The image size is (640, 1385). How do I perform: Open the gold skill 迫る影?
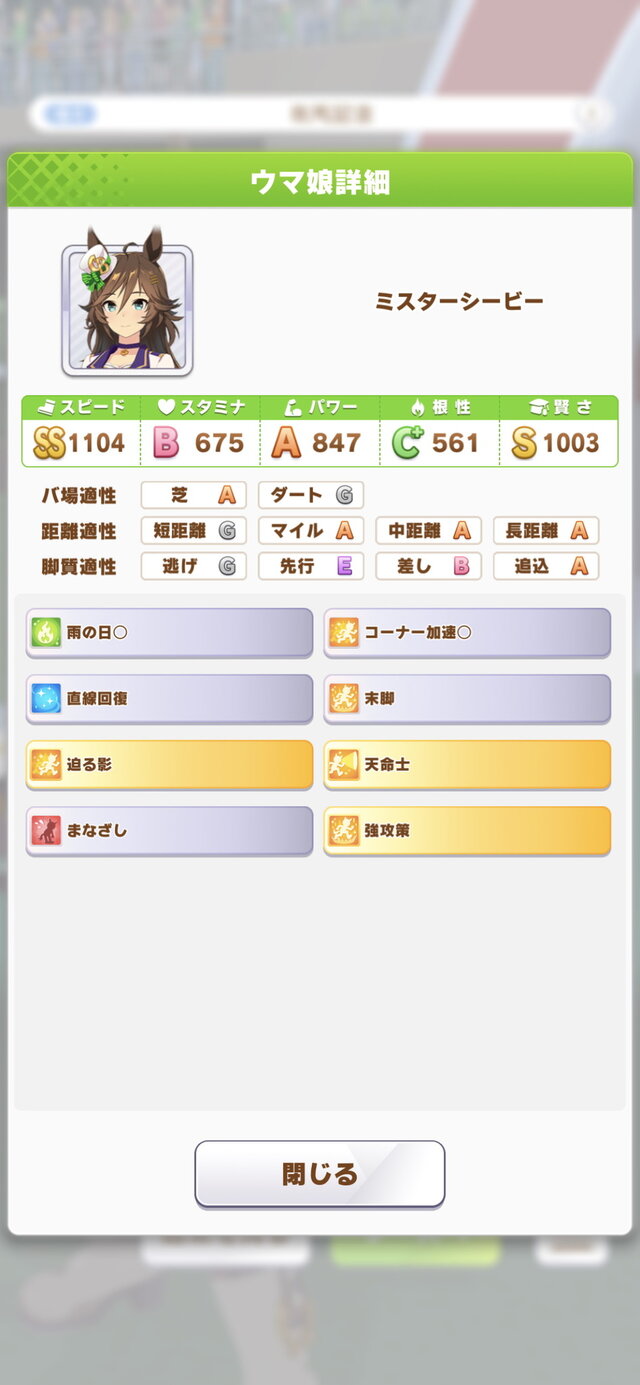[169, 764]
